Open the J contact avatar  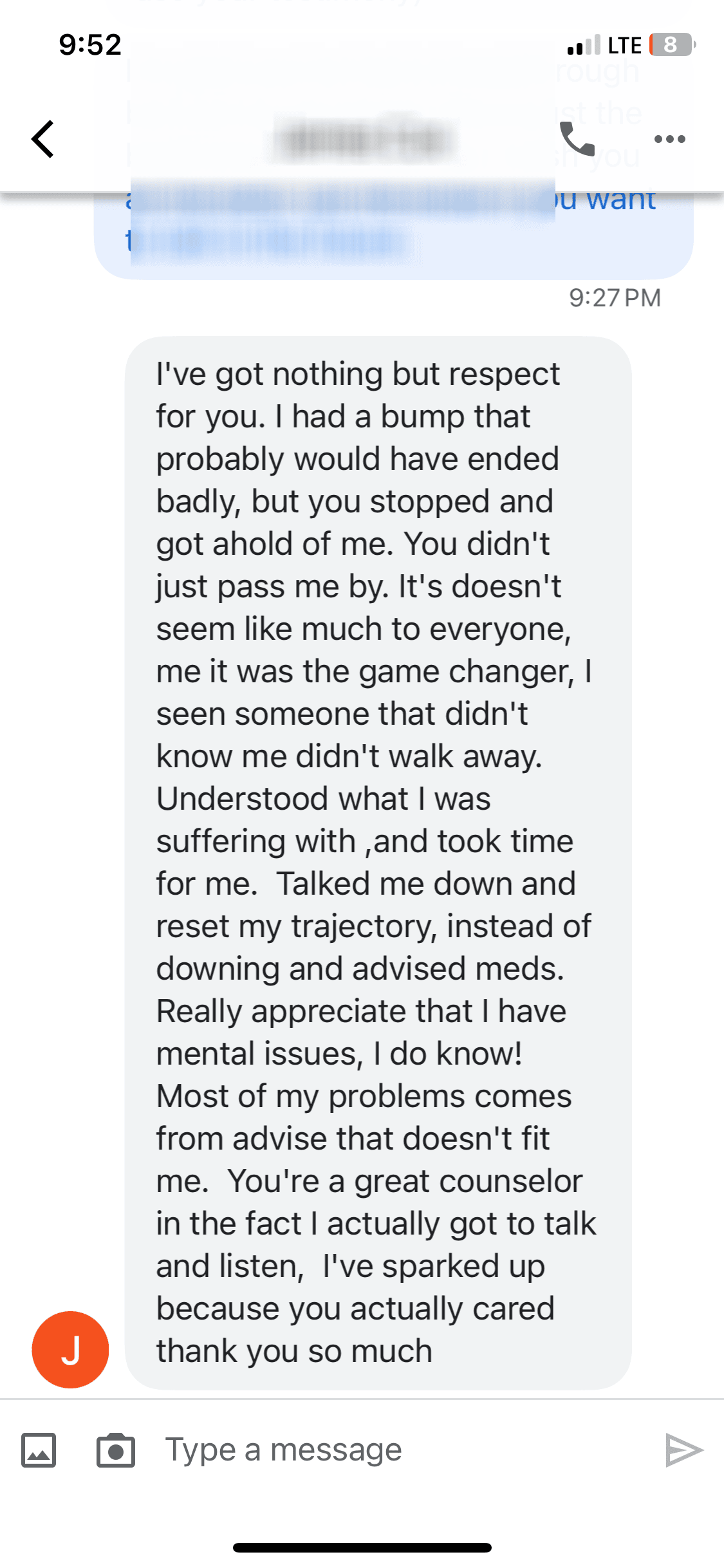70,1349
